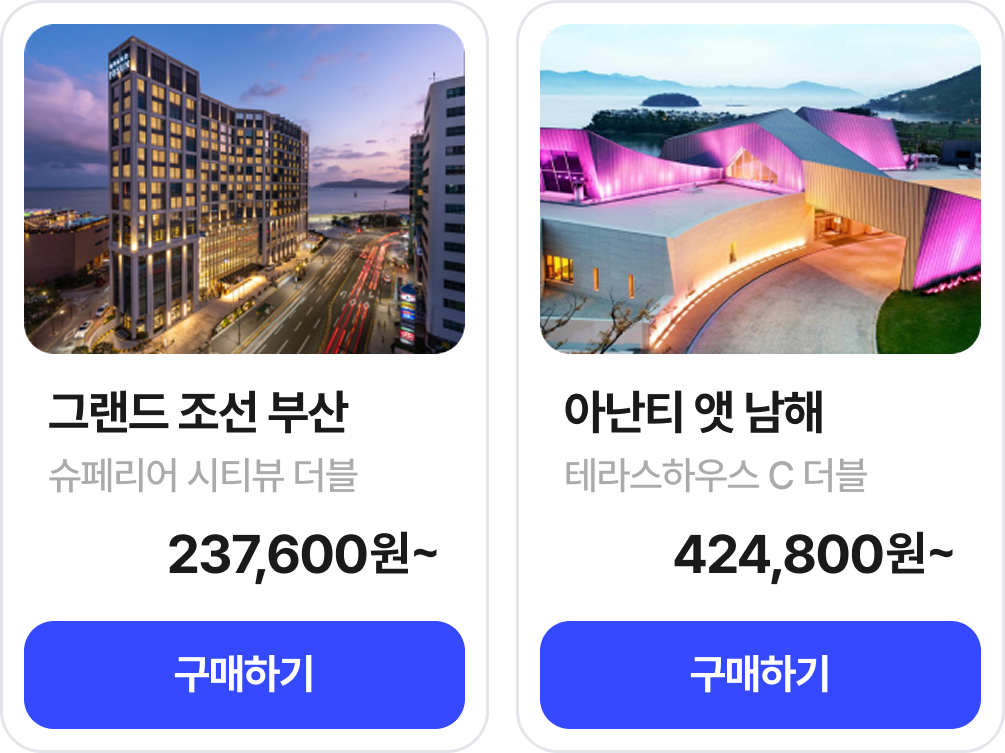Tap 구매하기 for 그랜드 조선 부산

(244, 674)
